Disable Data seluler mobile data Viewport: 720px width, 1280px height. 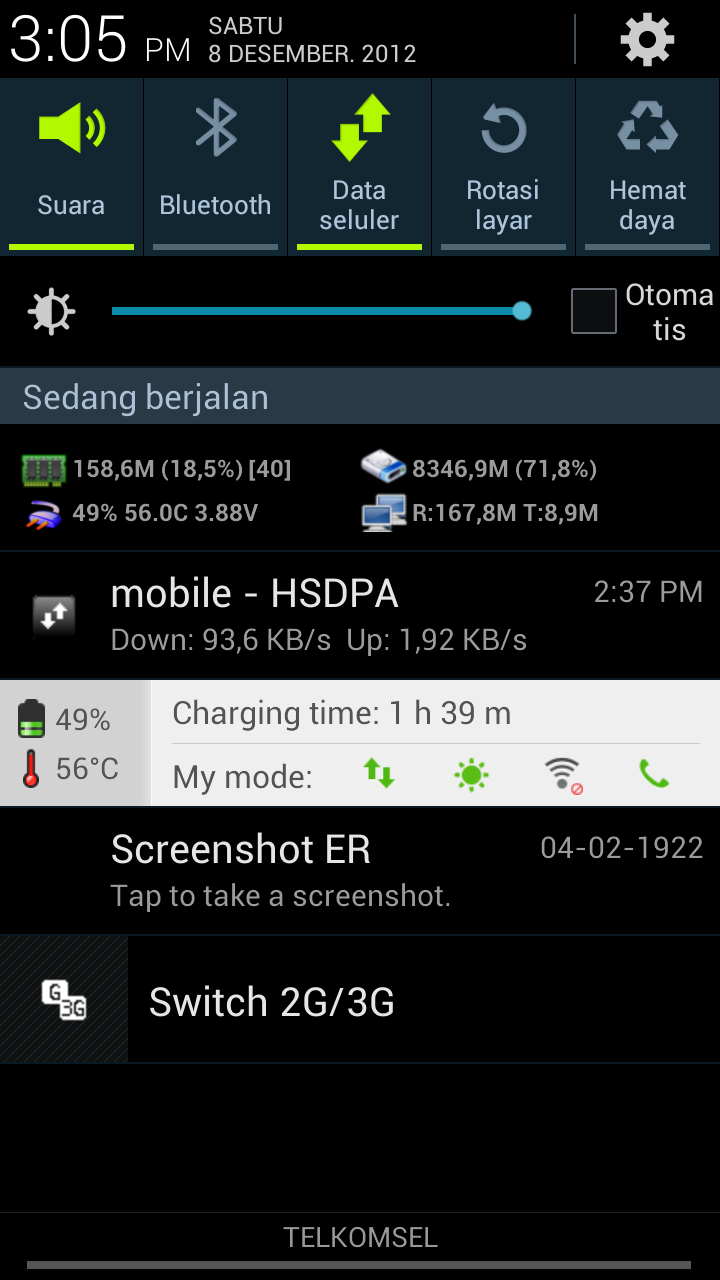coord(359,165)
